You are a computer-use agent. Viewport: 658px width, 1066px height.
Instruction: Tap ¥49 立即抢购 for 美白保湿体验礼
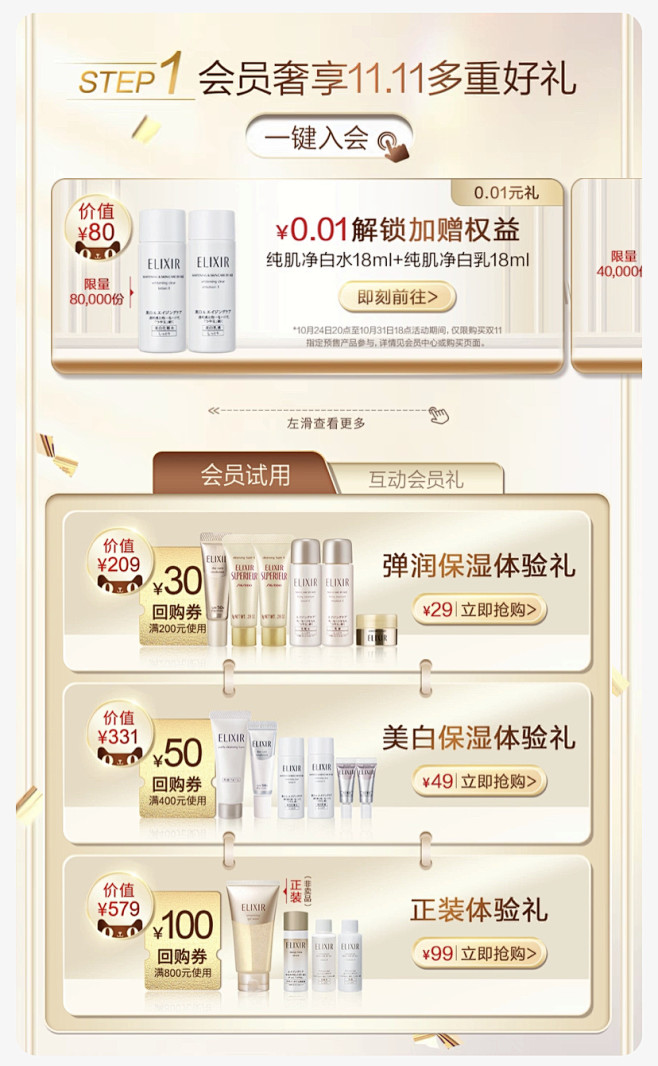[479, 781]
